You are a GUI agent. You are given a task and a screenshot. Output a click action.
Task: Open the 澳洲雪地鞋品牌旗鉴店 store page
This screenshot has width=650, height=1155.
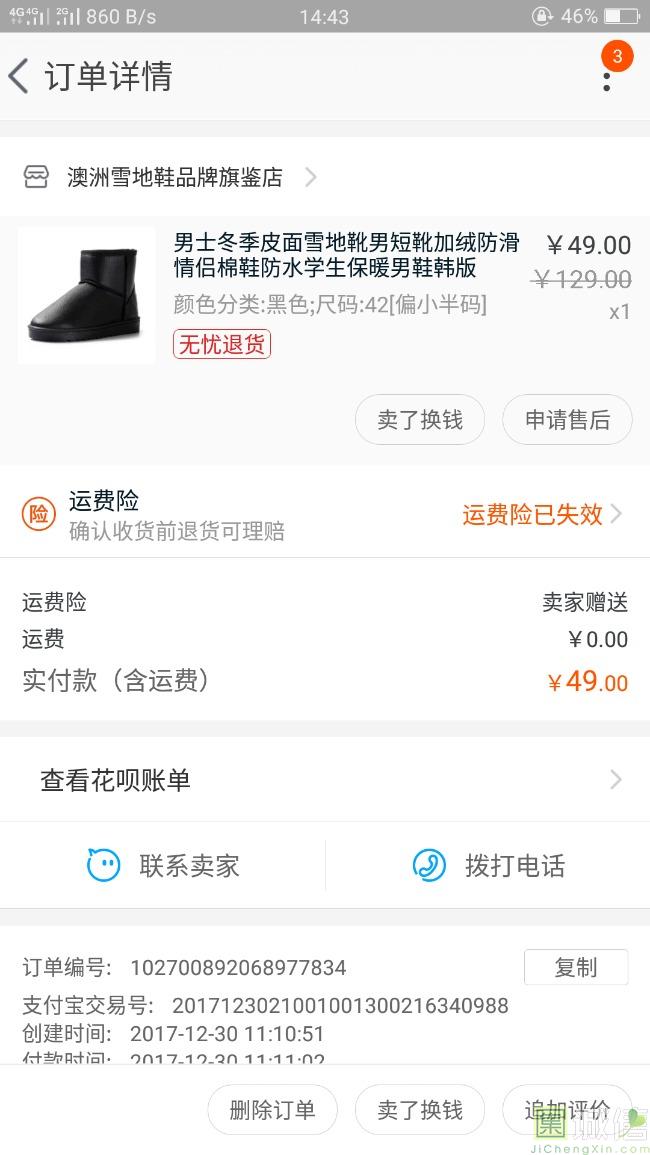(175, 178)
